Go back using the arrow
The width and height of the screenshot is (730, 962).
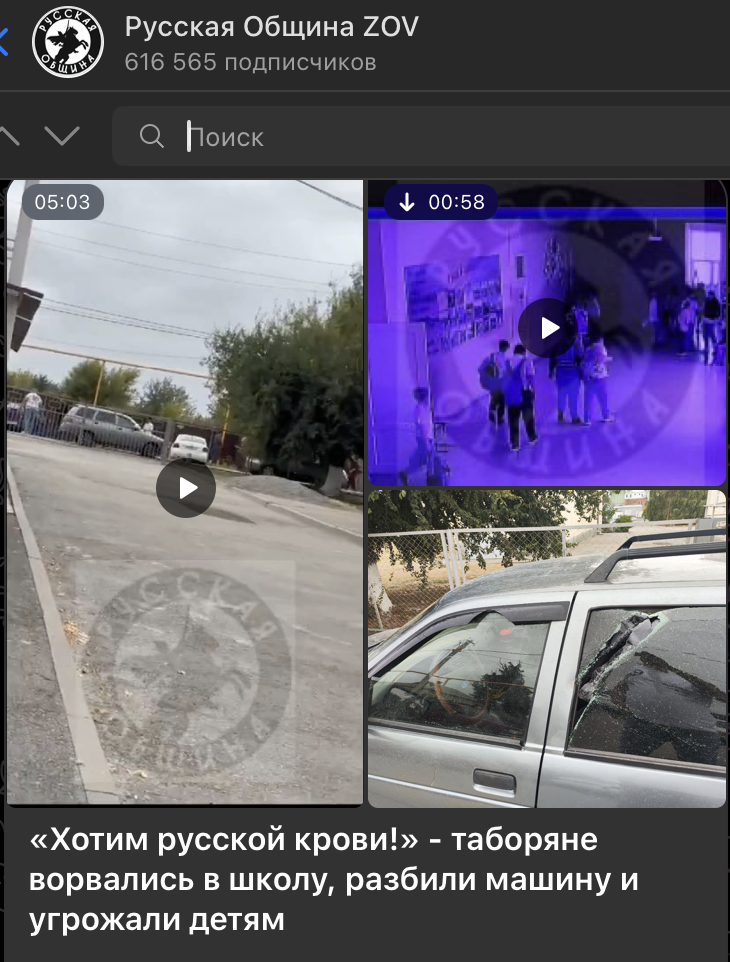(x=4, y=43)
